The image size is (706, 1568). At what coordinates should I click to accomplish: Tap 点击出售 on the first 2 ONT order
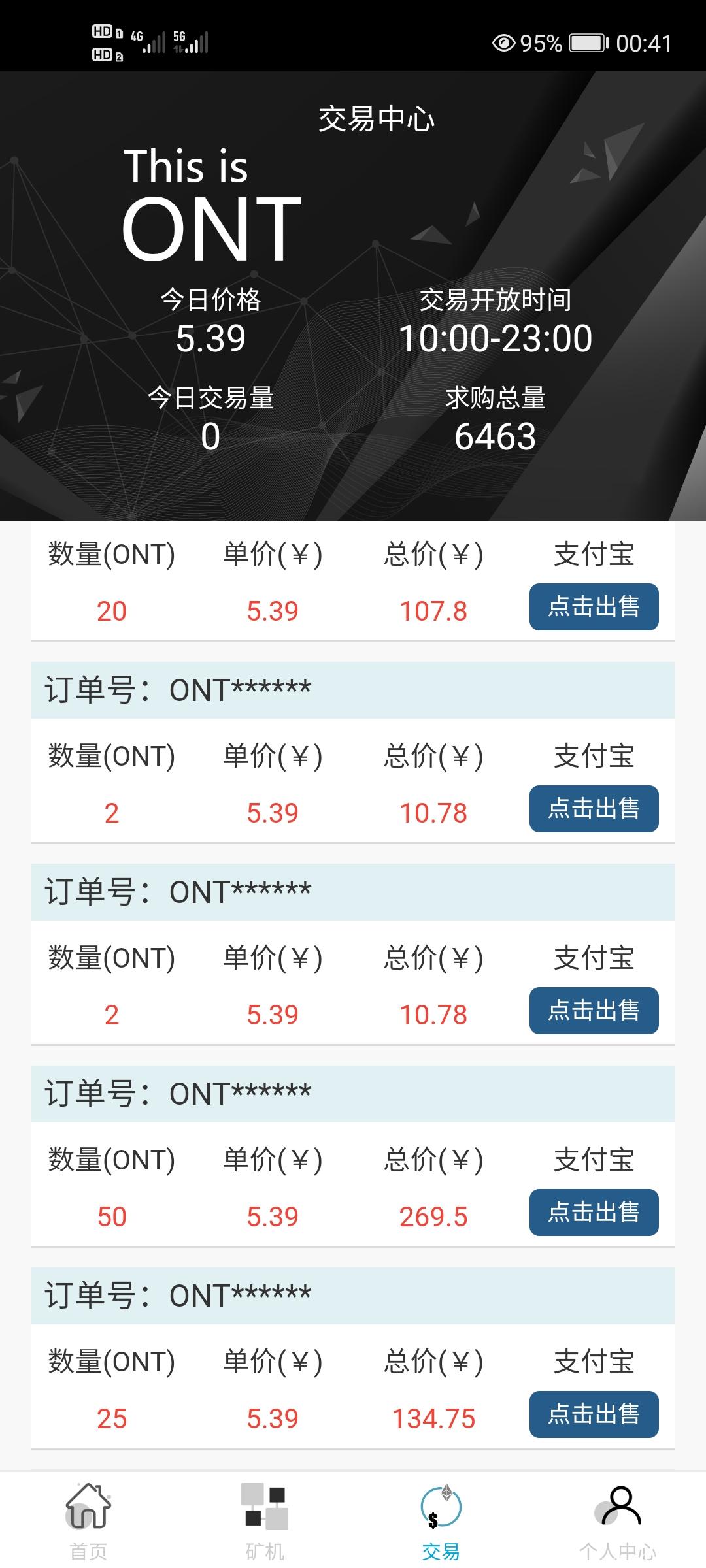(x=595, y=808)
